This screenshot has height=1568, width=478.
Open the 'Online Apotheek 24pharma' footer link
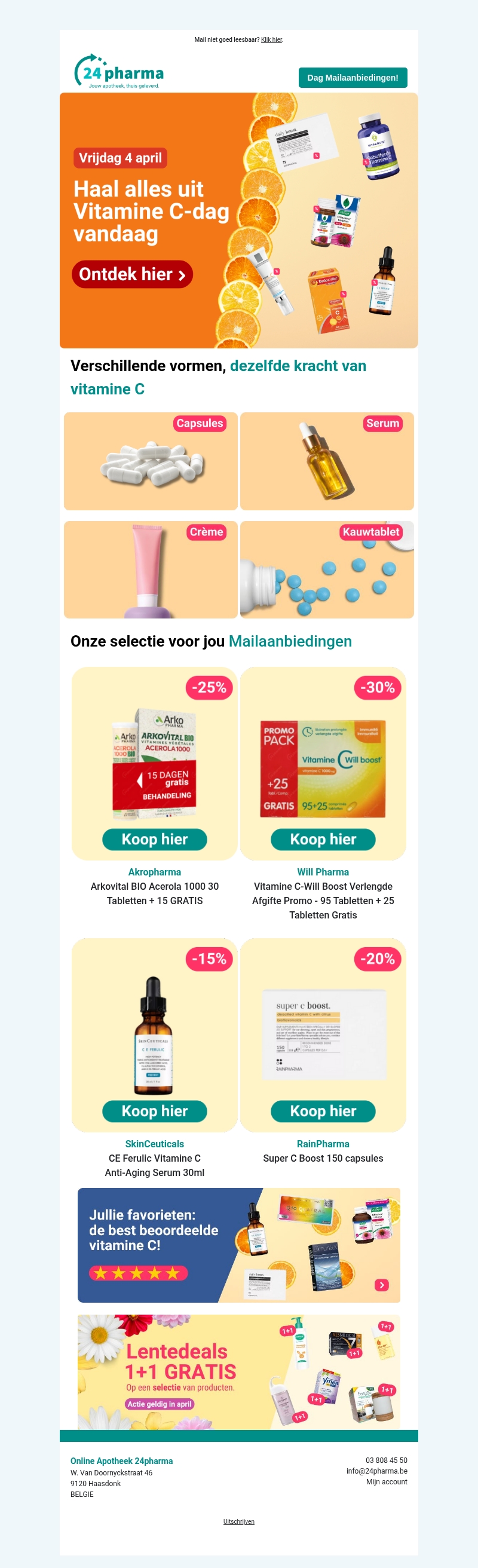[x=122, y=1461]
